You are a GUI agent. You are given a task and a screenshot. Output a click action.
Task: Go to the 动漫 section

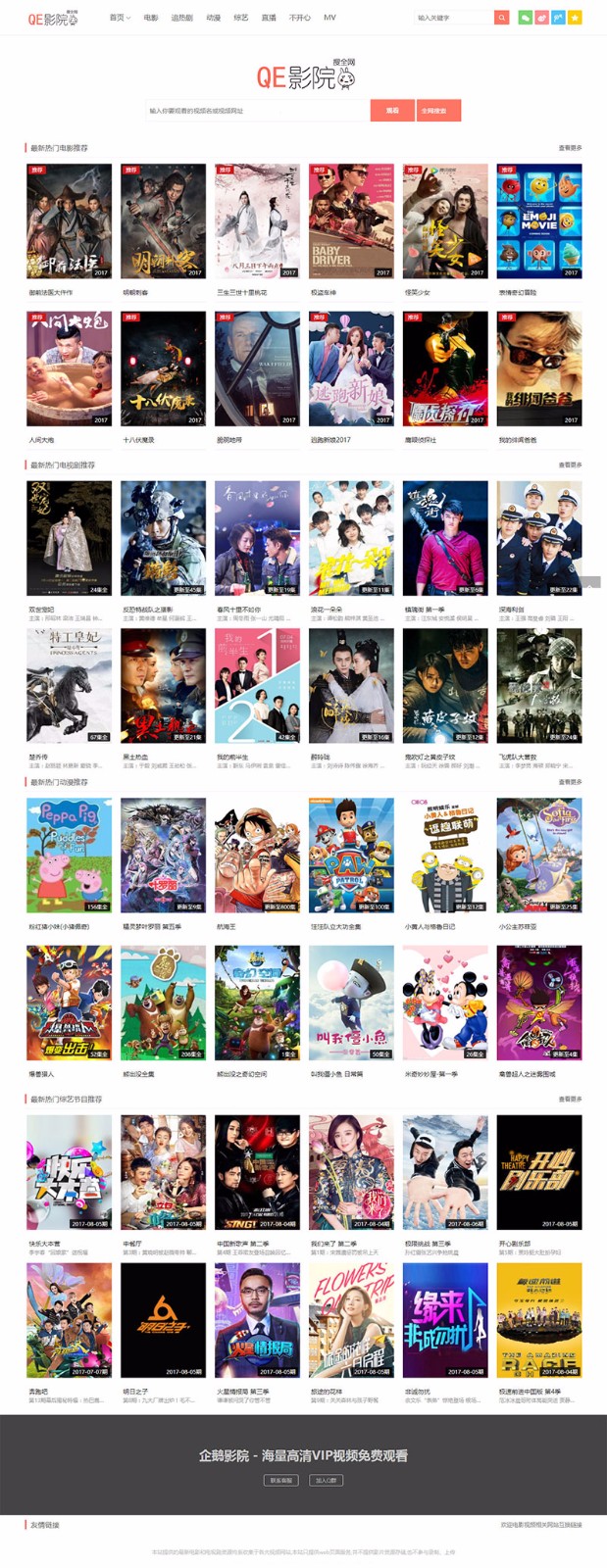click(x=213, y=18)
